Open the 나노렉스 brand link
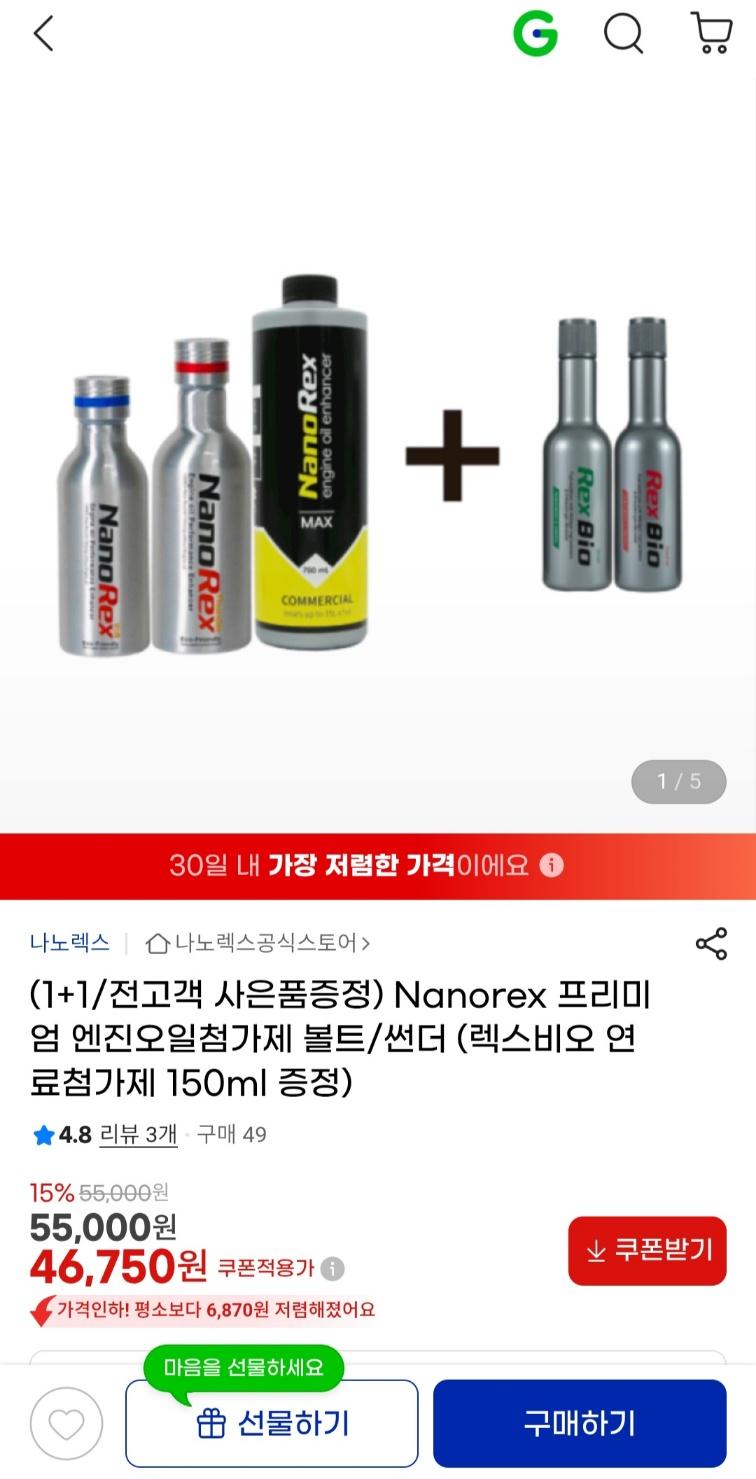 click(x=70, y=942)
